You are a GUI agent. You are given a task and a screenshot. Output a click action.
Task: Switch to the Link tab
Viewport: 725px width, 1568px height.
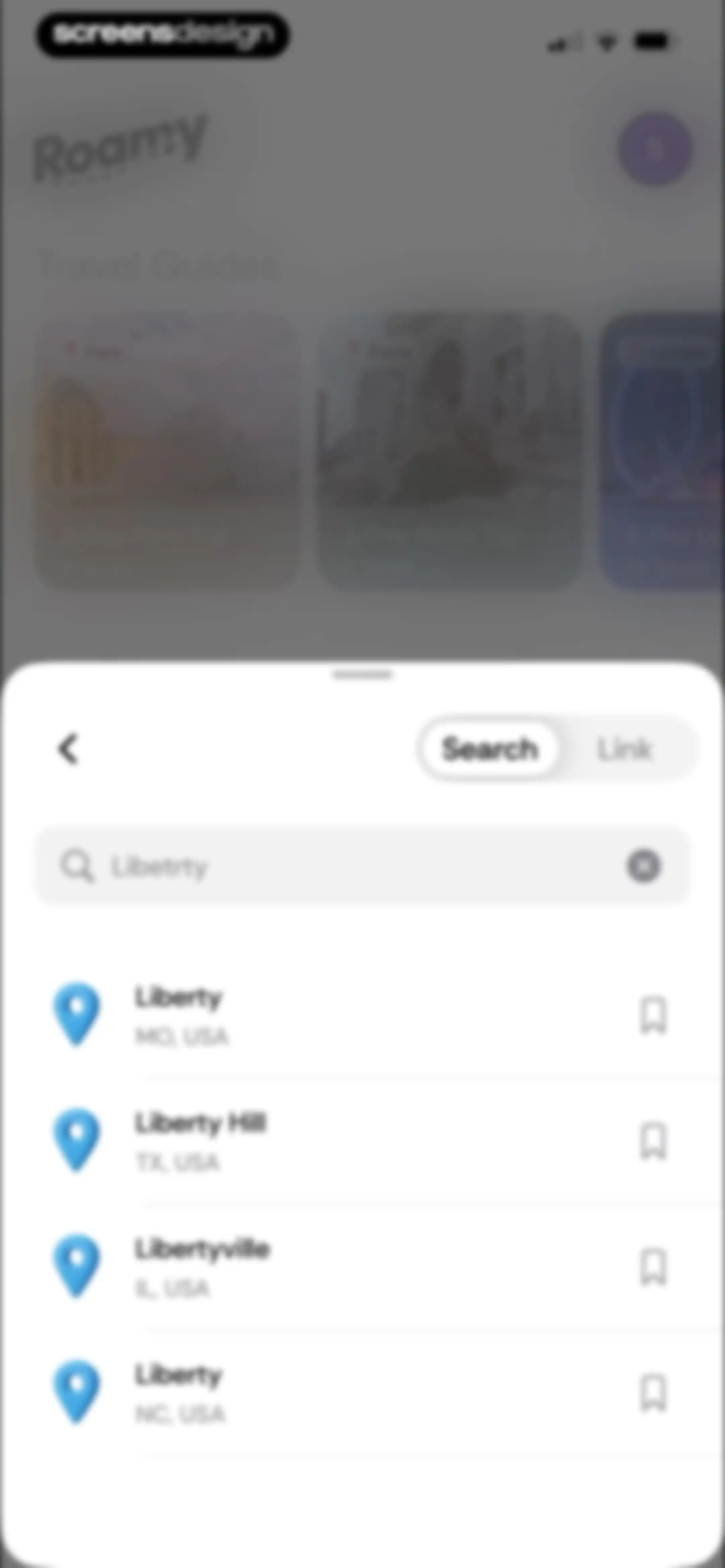(625, 749)
